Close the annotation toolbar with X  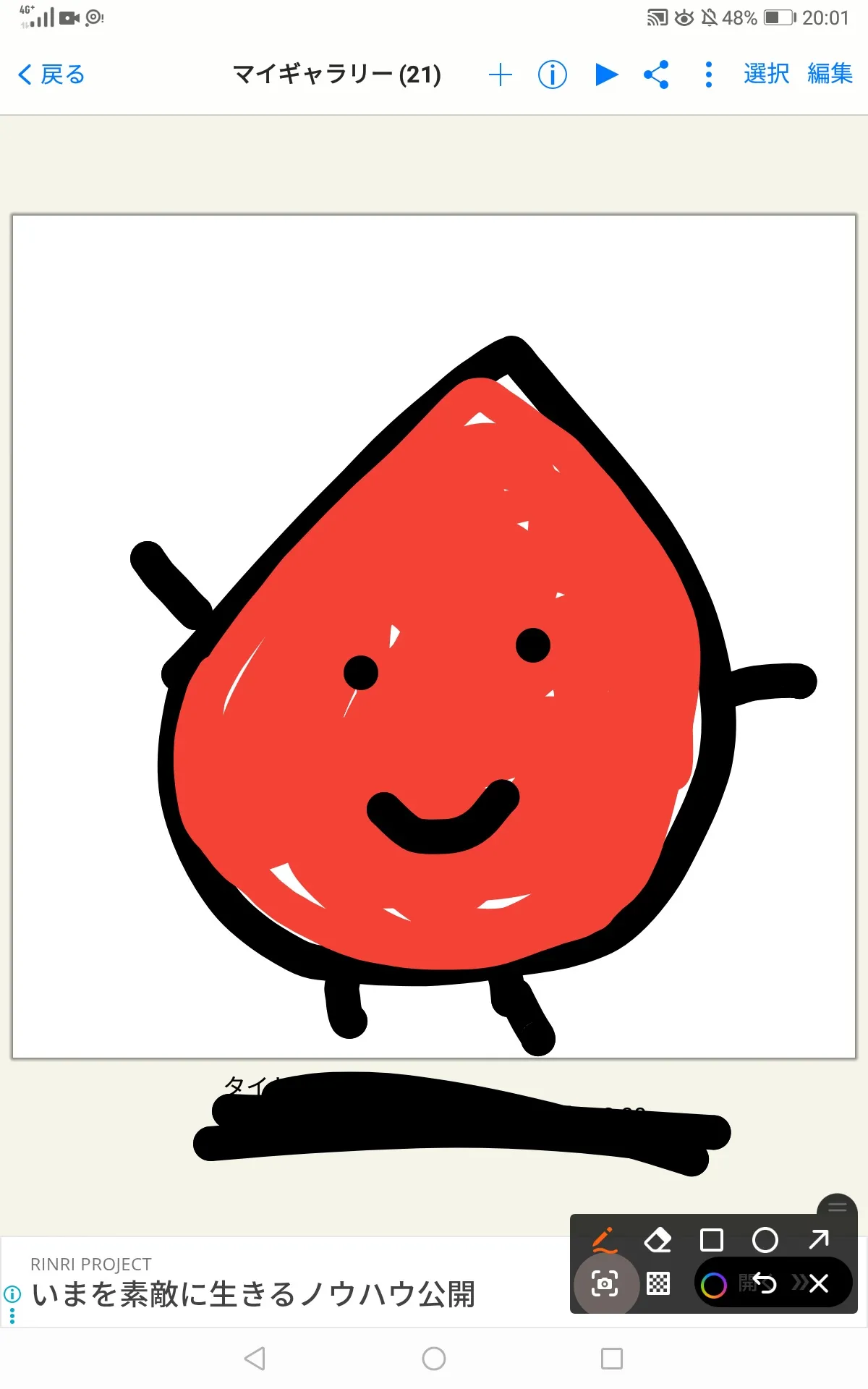819,1283
